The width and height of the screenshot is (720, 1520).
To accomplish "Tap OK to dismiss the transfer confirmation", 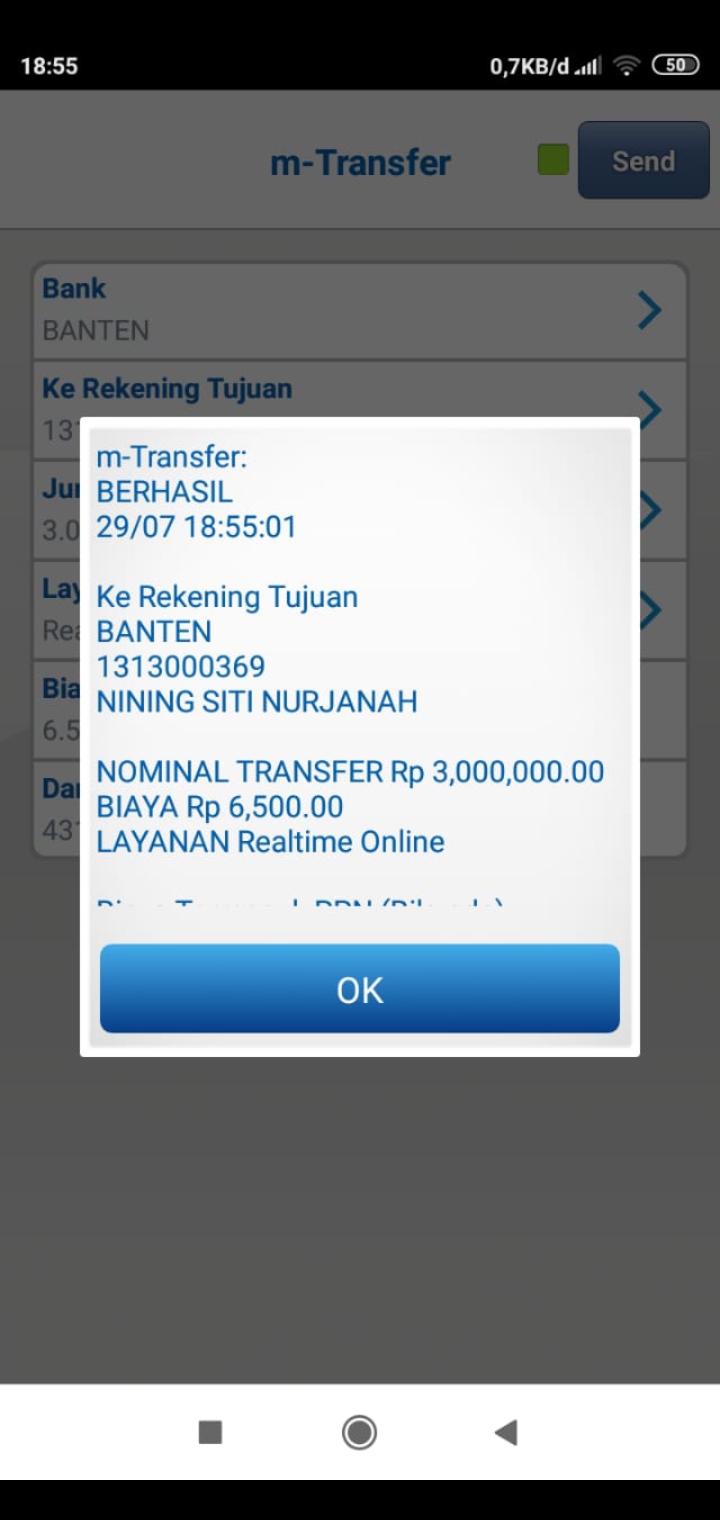I will (359, 989).
